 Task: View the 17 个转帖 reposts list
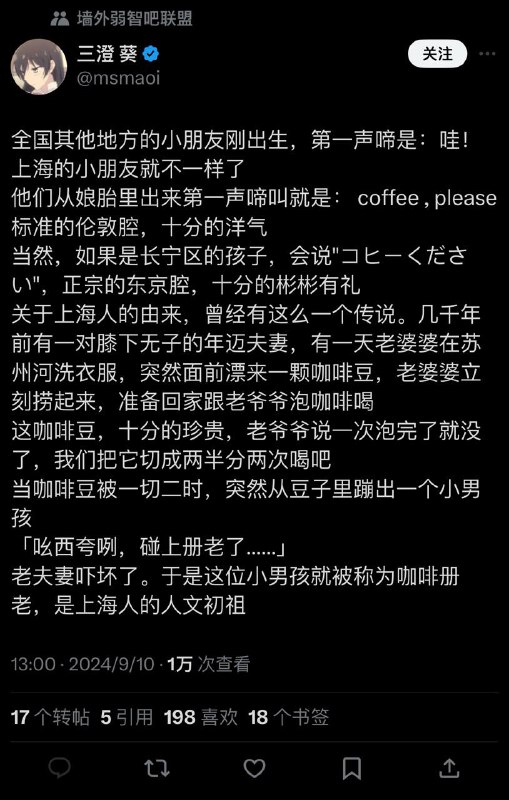pyautogui.click(x=50, y=717)
